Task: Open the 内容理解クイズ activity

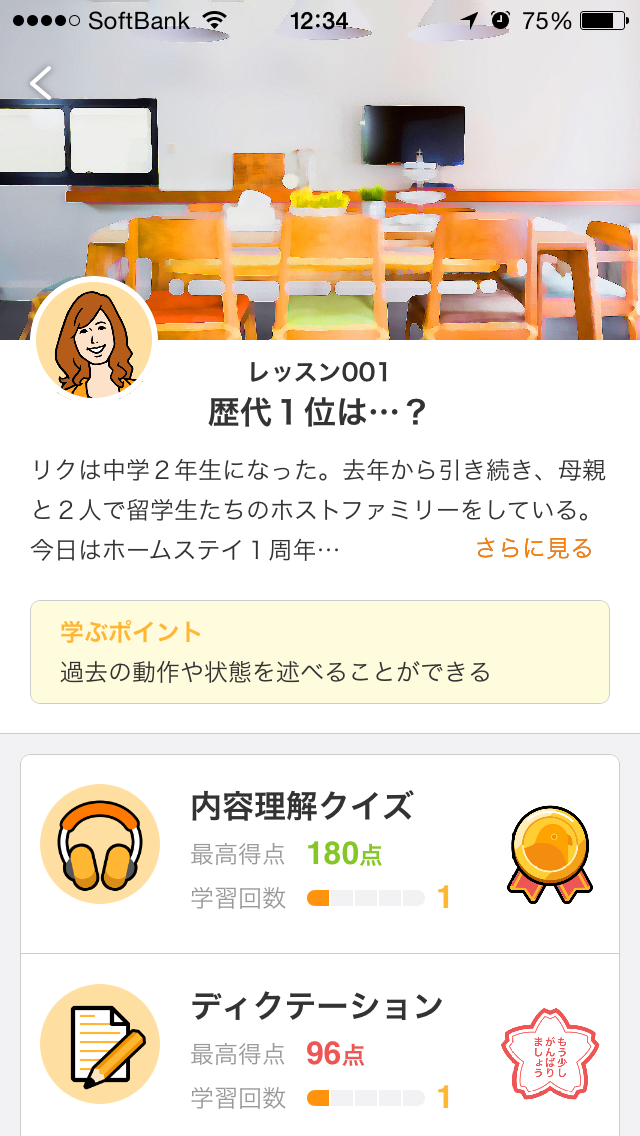Action: point(320,852)
